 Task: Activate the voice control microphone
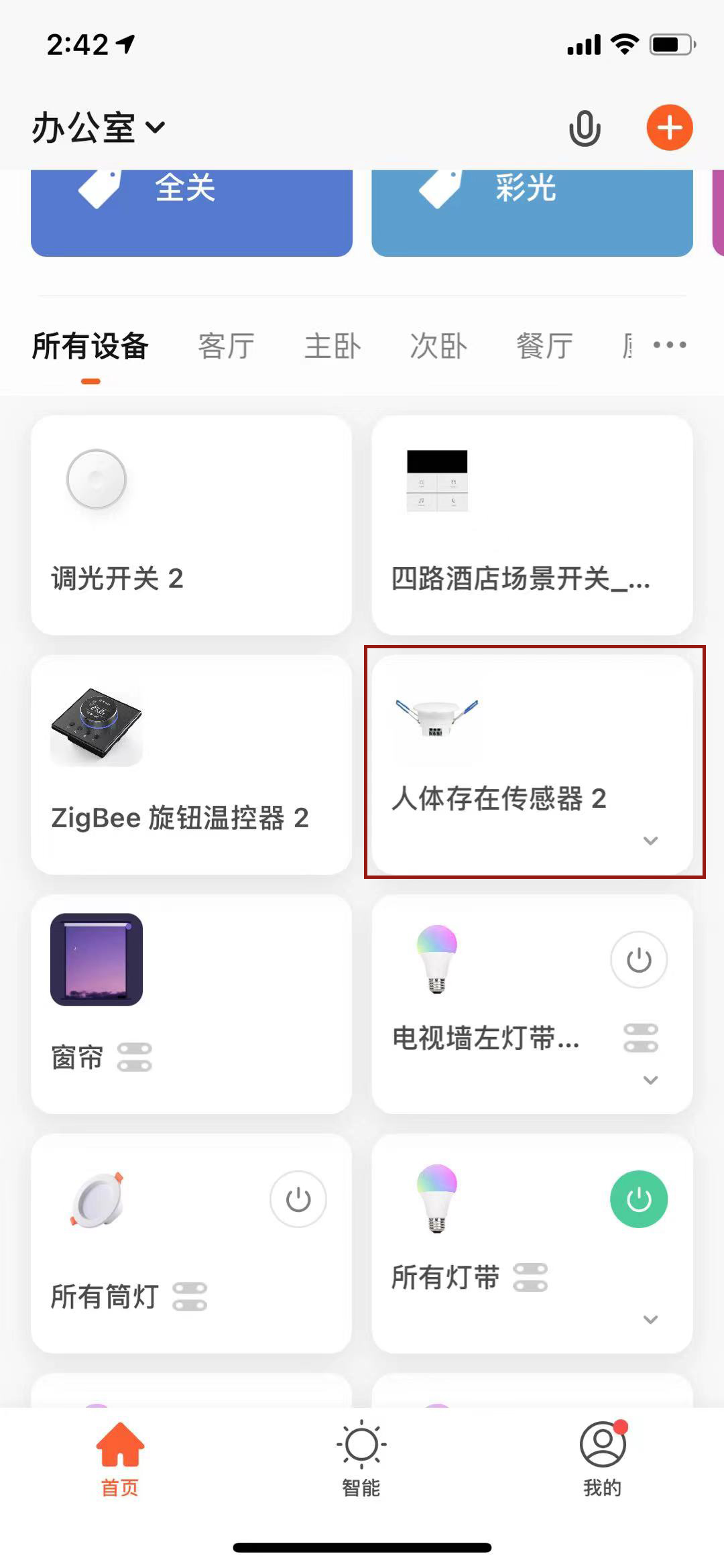coord(584,127)
